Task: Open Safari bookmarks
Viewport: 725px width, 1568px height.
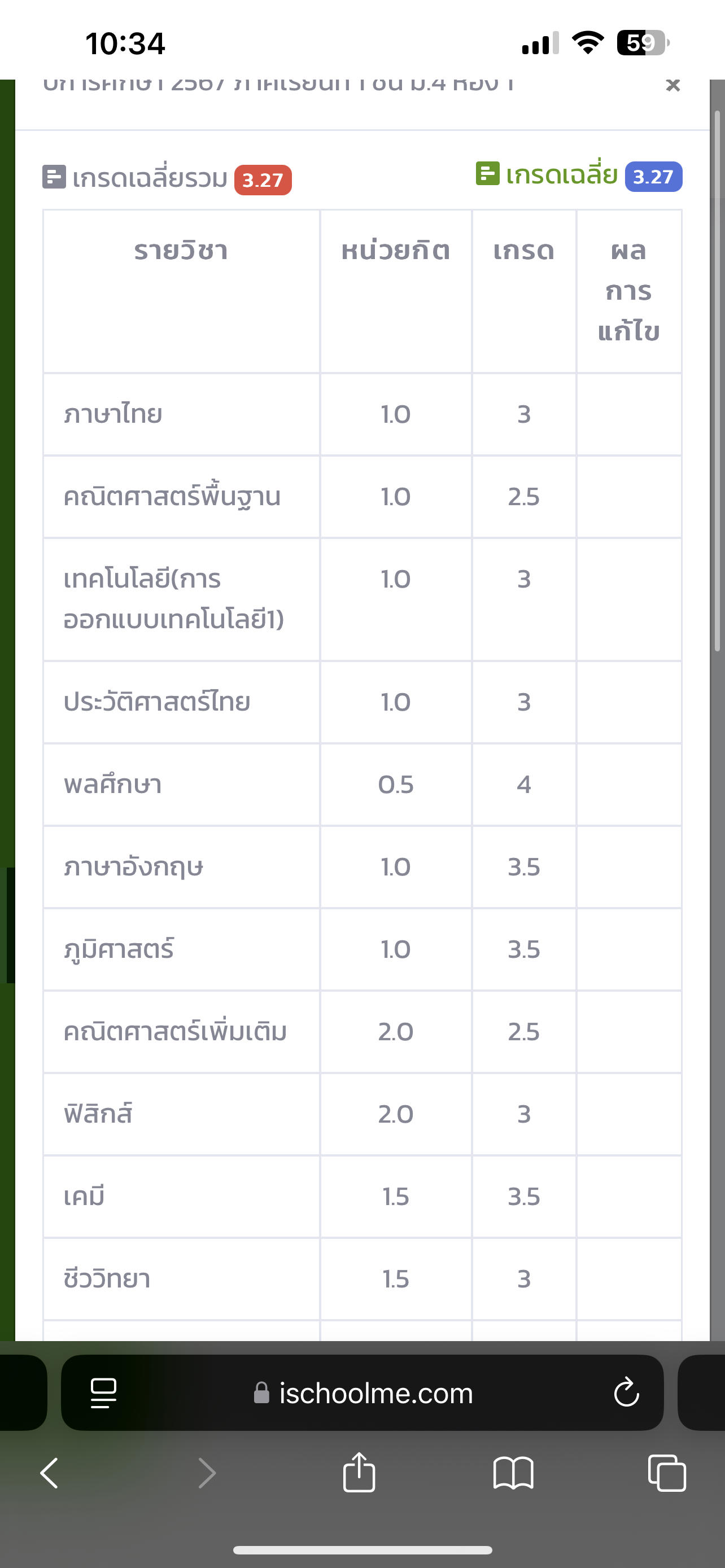Action: (513, 1473)
